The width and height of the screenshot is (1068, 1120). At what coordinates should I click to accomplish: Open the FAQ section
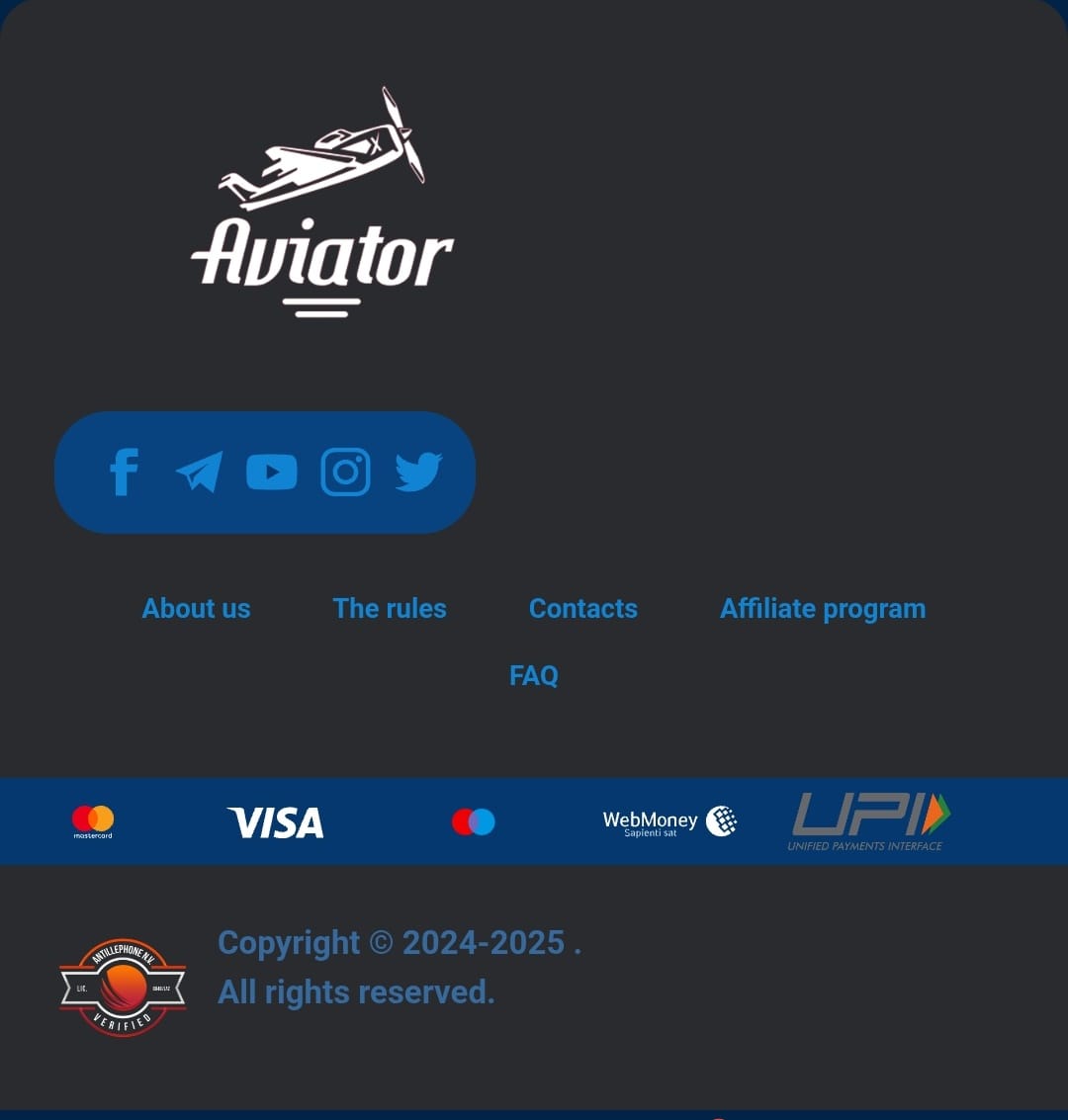point(533,675)
